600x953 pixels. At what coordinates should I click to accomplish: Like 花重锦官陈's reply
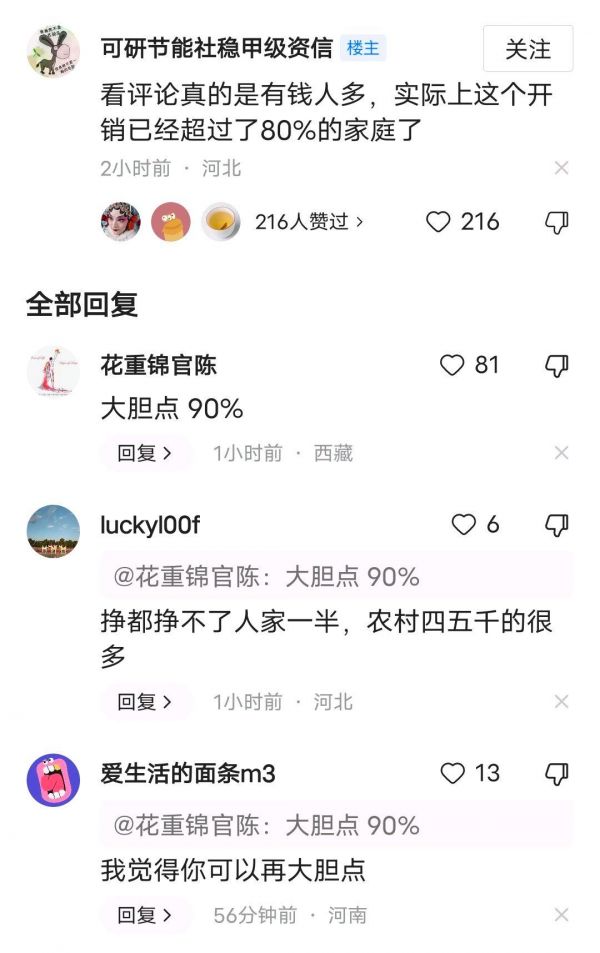click(x=453, y=366)
